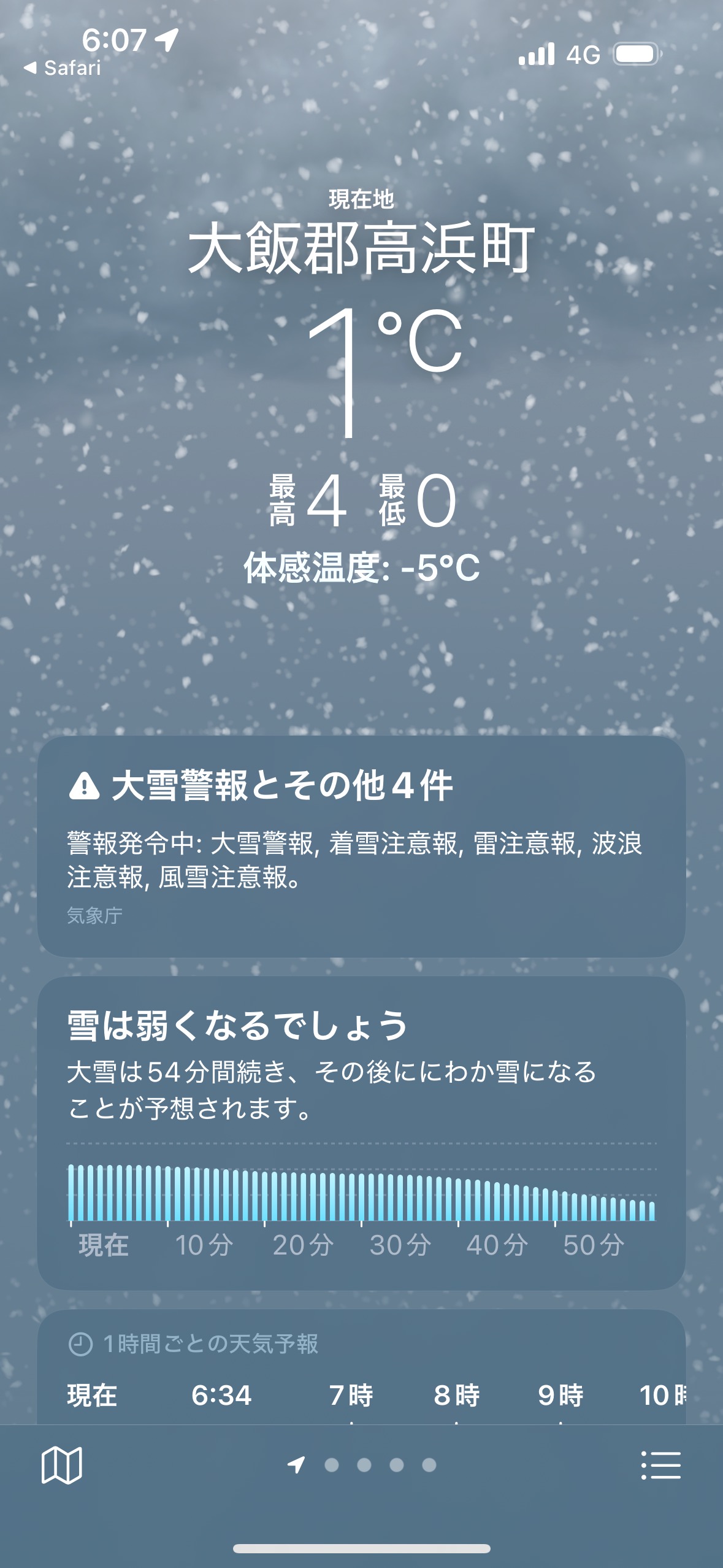The width and height of the screenshot is (723, 1568).
Task: Return to Safari via the back link
Action: pyautogui.click(x=62, y=68)
